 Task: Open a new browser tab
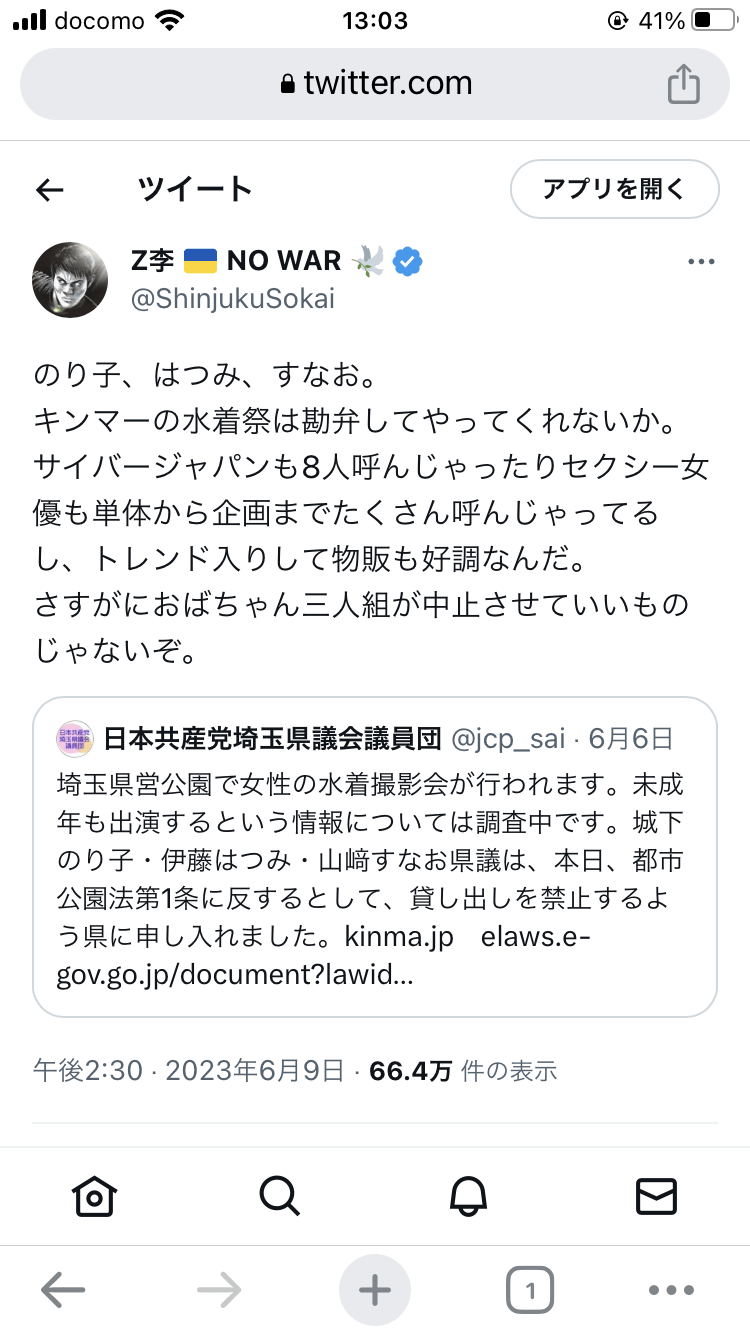click(375, 1291)
